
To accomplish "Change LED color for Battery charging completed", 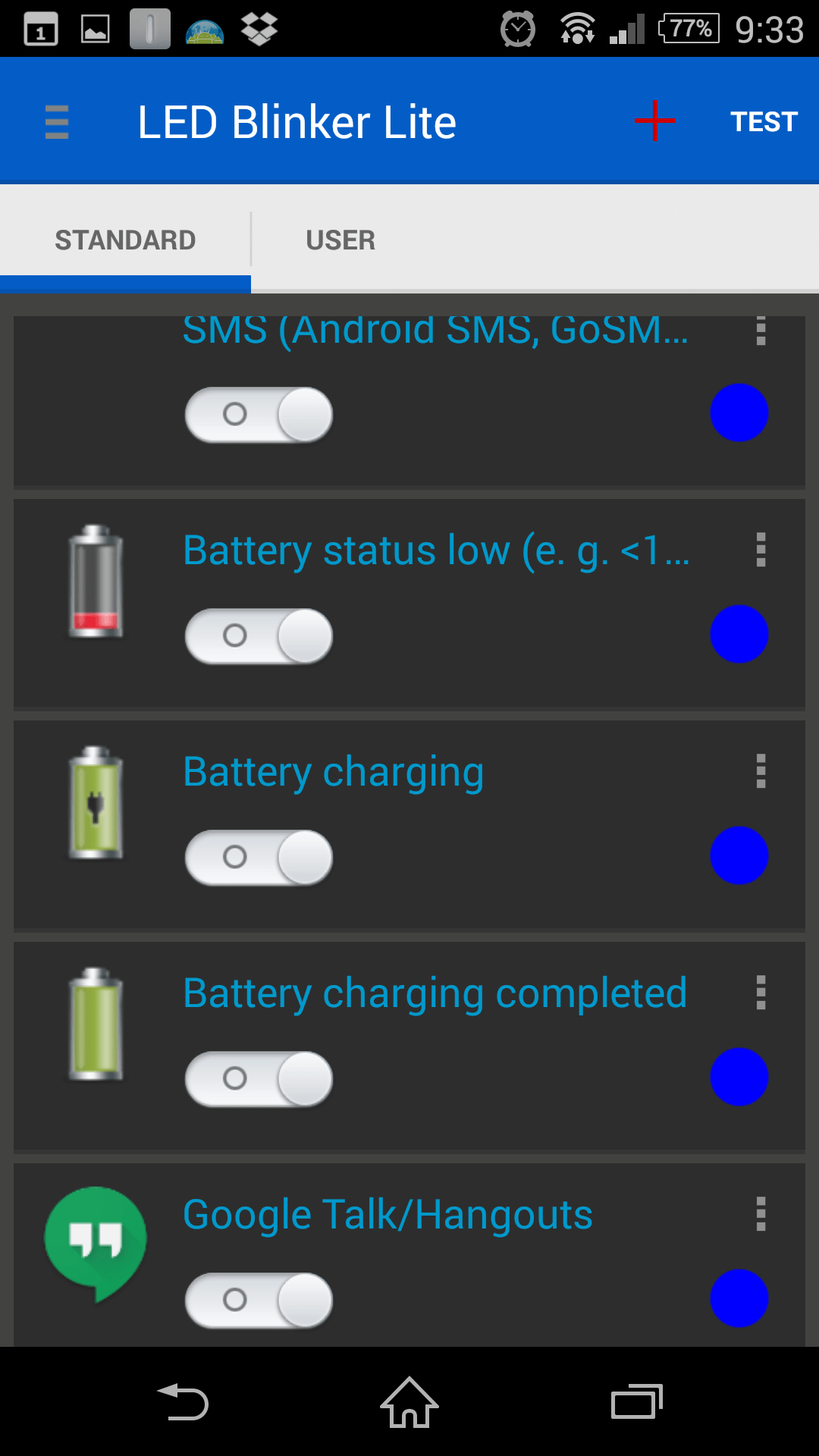I will pos(739,1077).
